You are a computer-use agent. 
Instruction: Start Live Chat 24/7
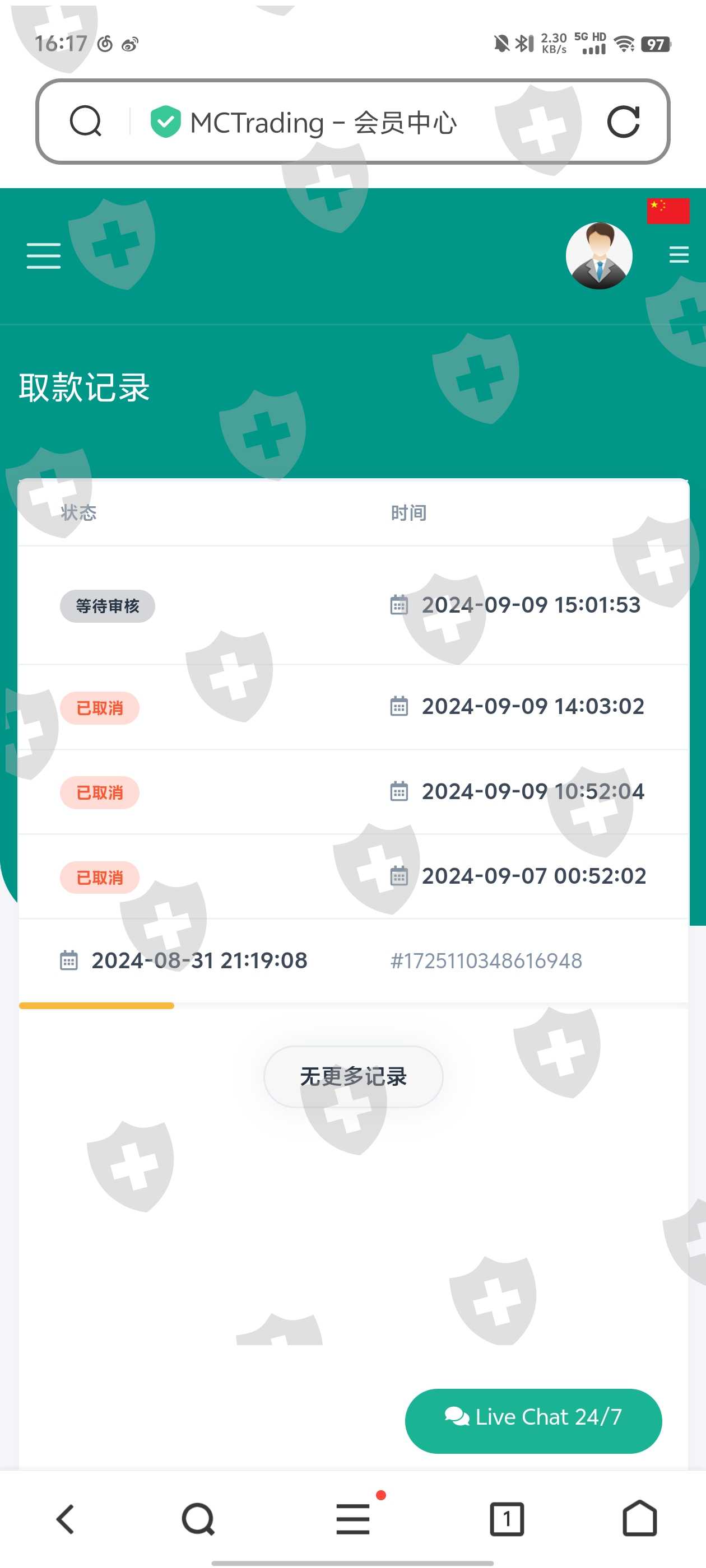pos(533,1421)
